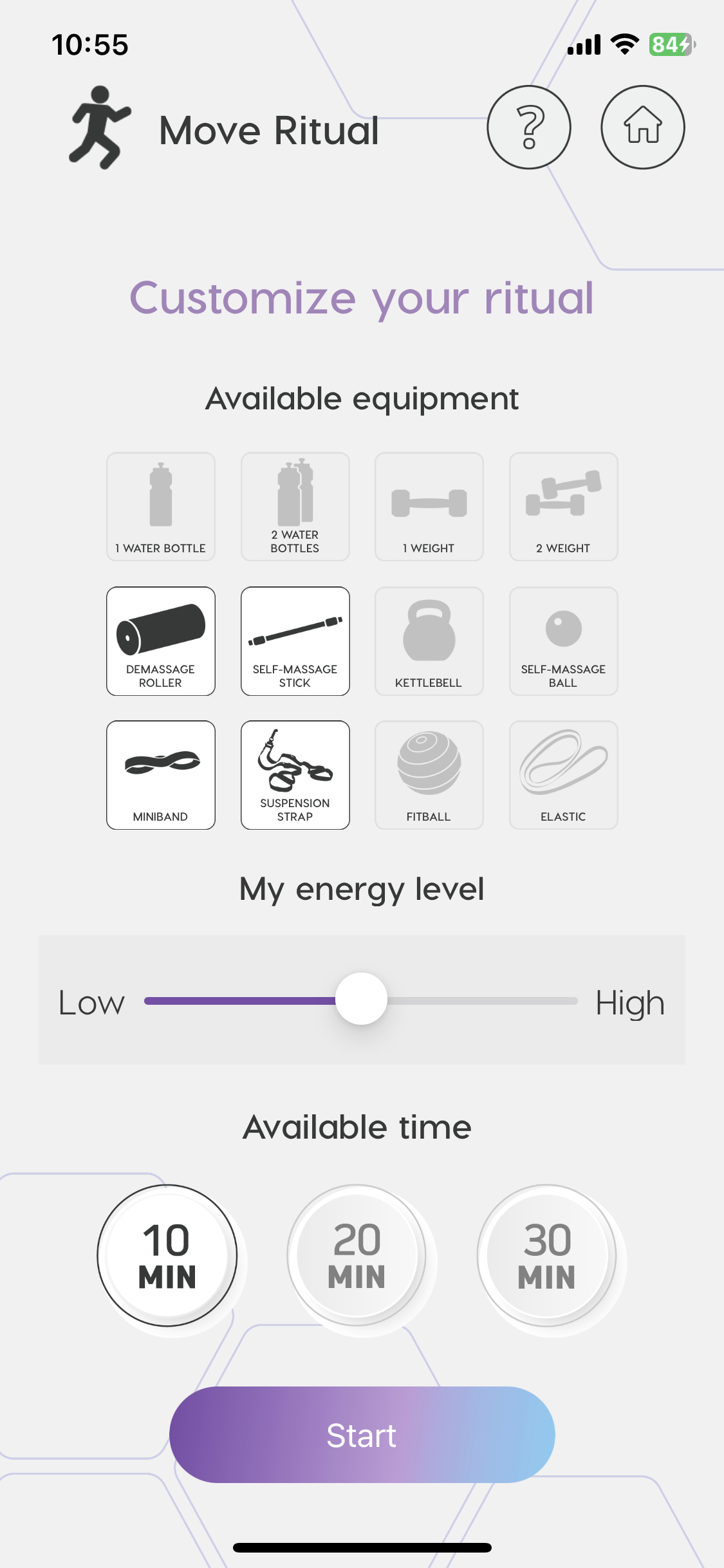Tap the energy level slider handle
The height and width of the screenshot is (1568, 724).
click(361, 999)
